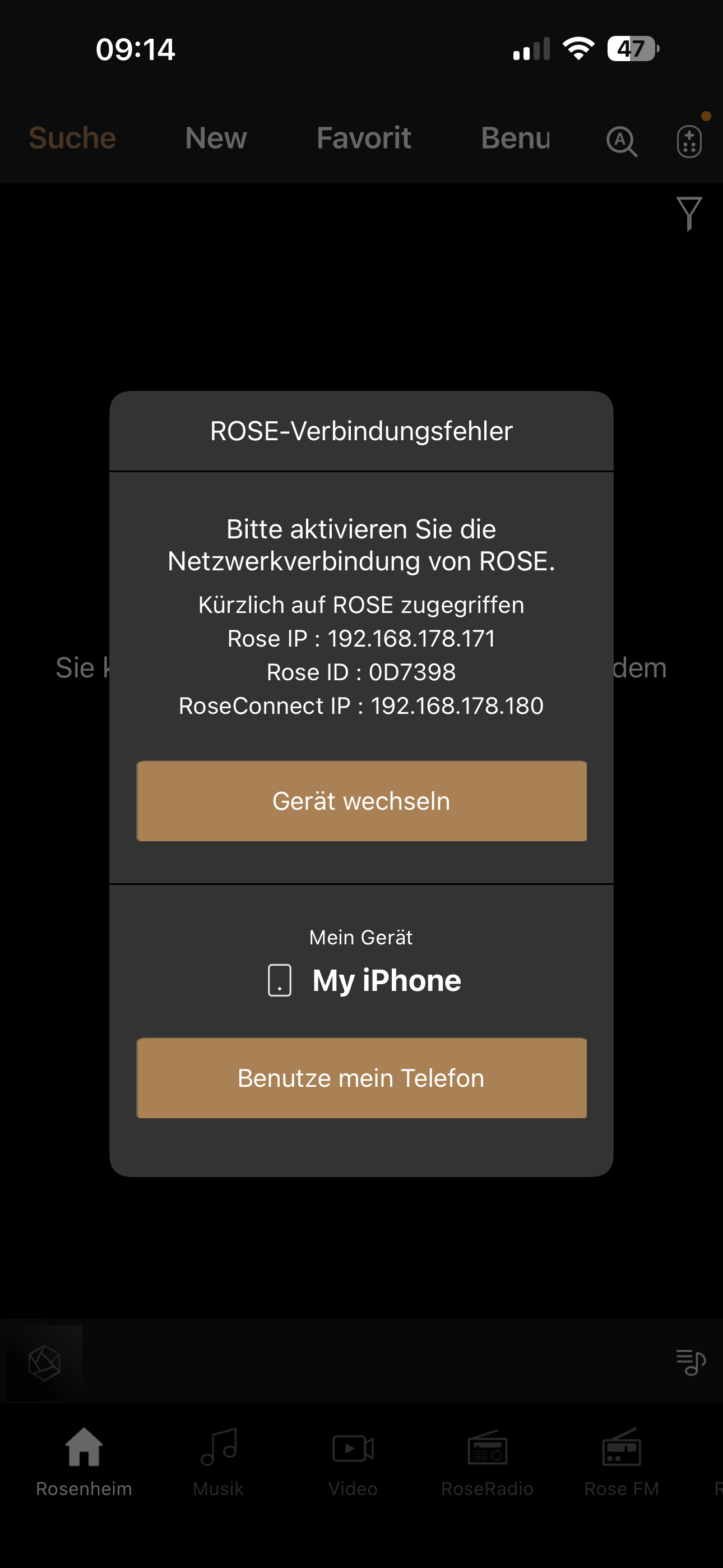The height and width of the screenshot is (1568, 723).
Task: Switch to the Suche tab
Action: pyautogui.click(x=72, y=138)
